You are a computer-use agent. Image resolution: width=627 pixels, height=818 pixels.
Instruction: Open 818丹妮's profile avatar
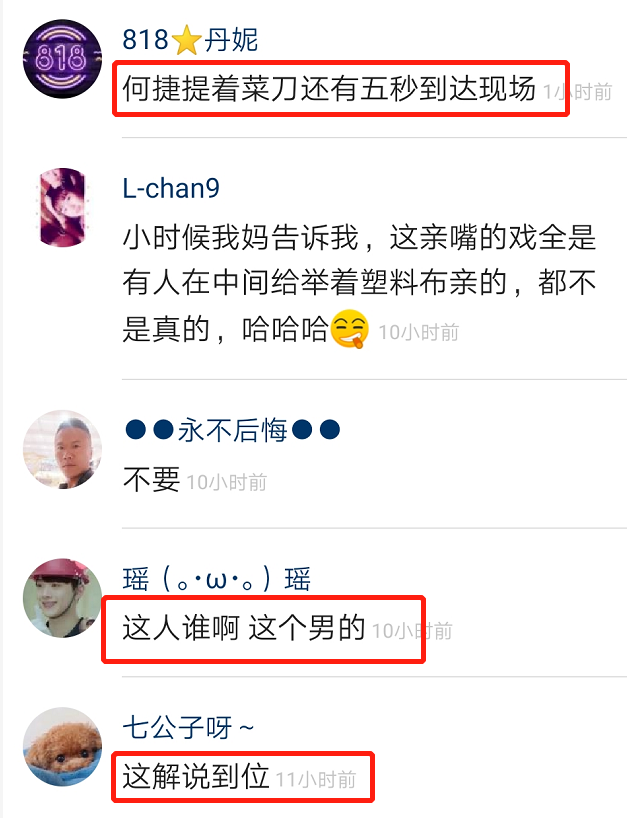[62, 59]
